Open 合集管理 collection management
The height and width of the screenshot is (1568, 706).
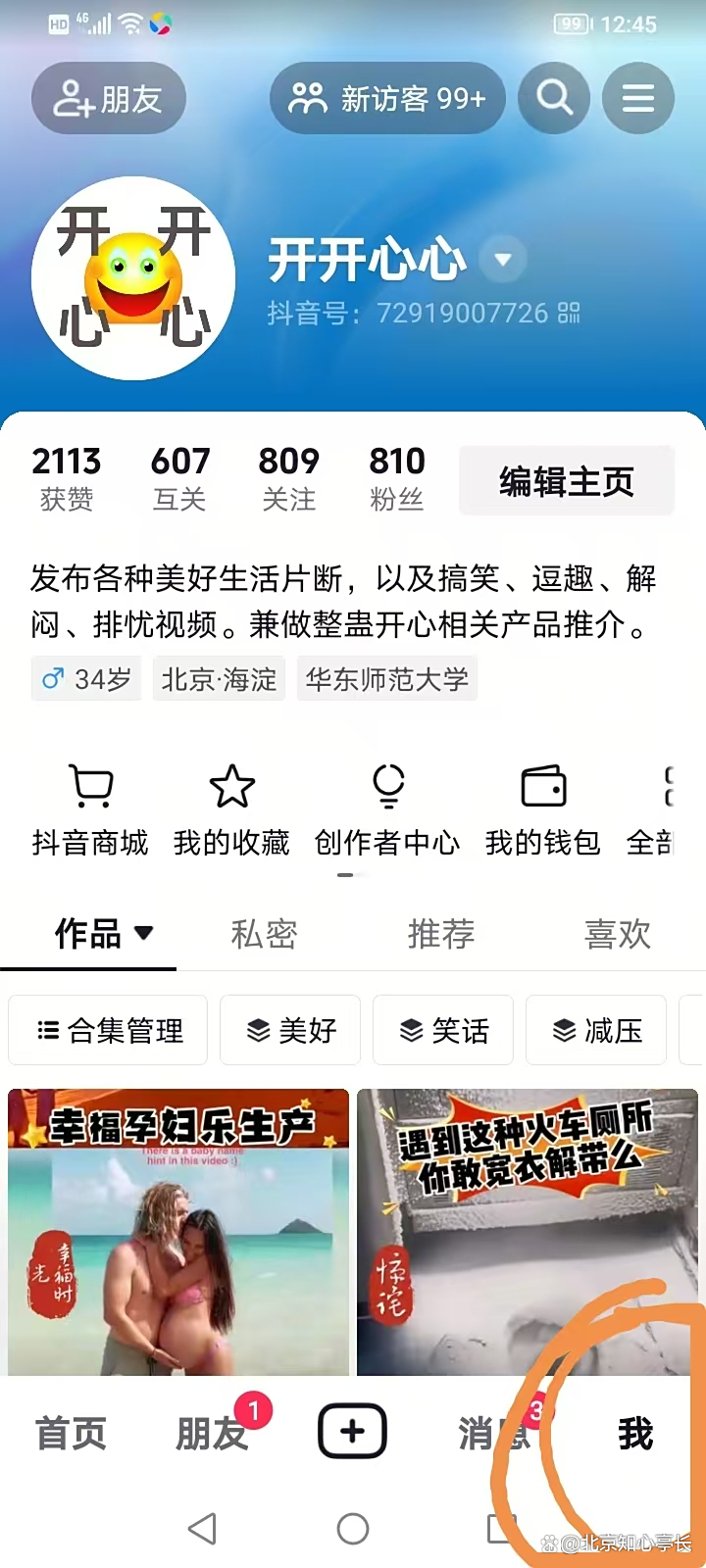(x=108, y=1030)
